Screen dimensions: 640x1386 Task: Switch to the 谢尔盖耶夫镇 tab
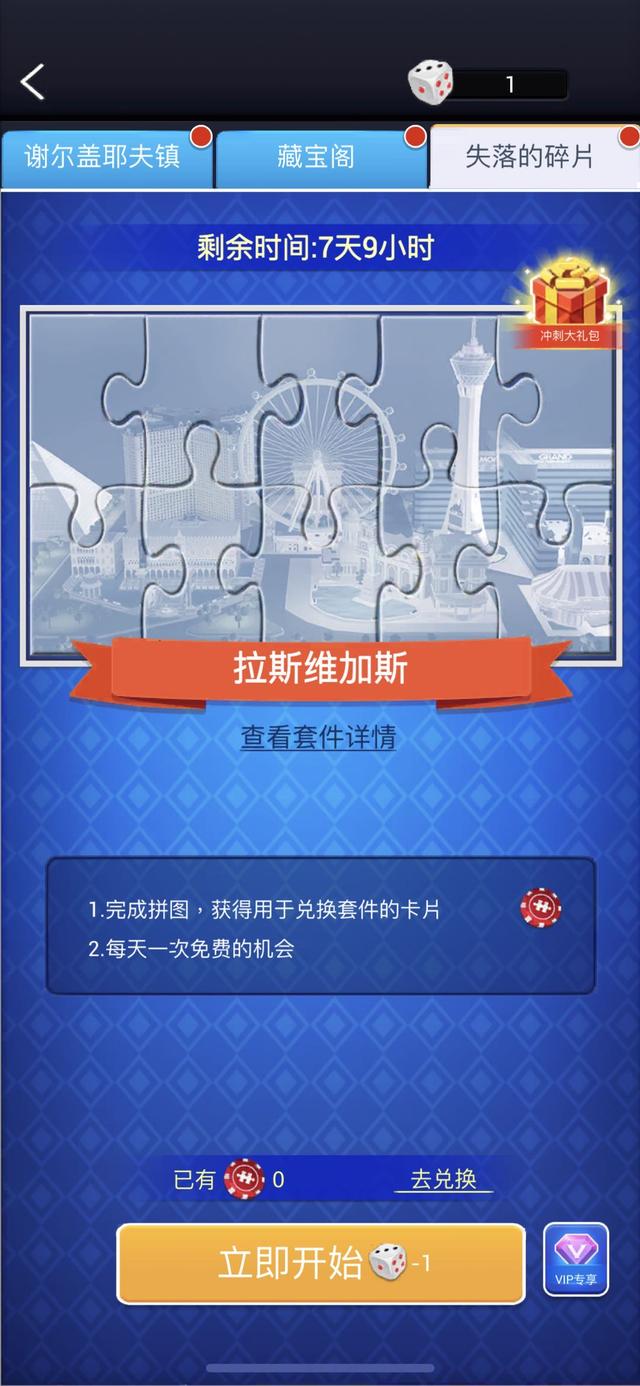[x=104, y=158]
